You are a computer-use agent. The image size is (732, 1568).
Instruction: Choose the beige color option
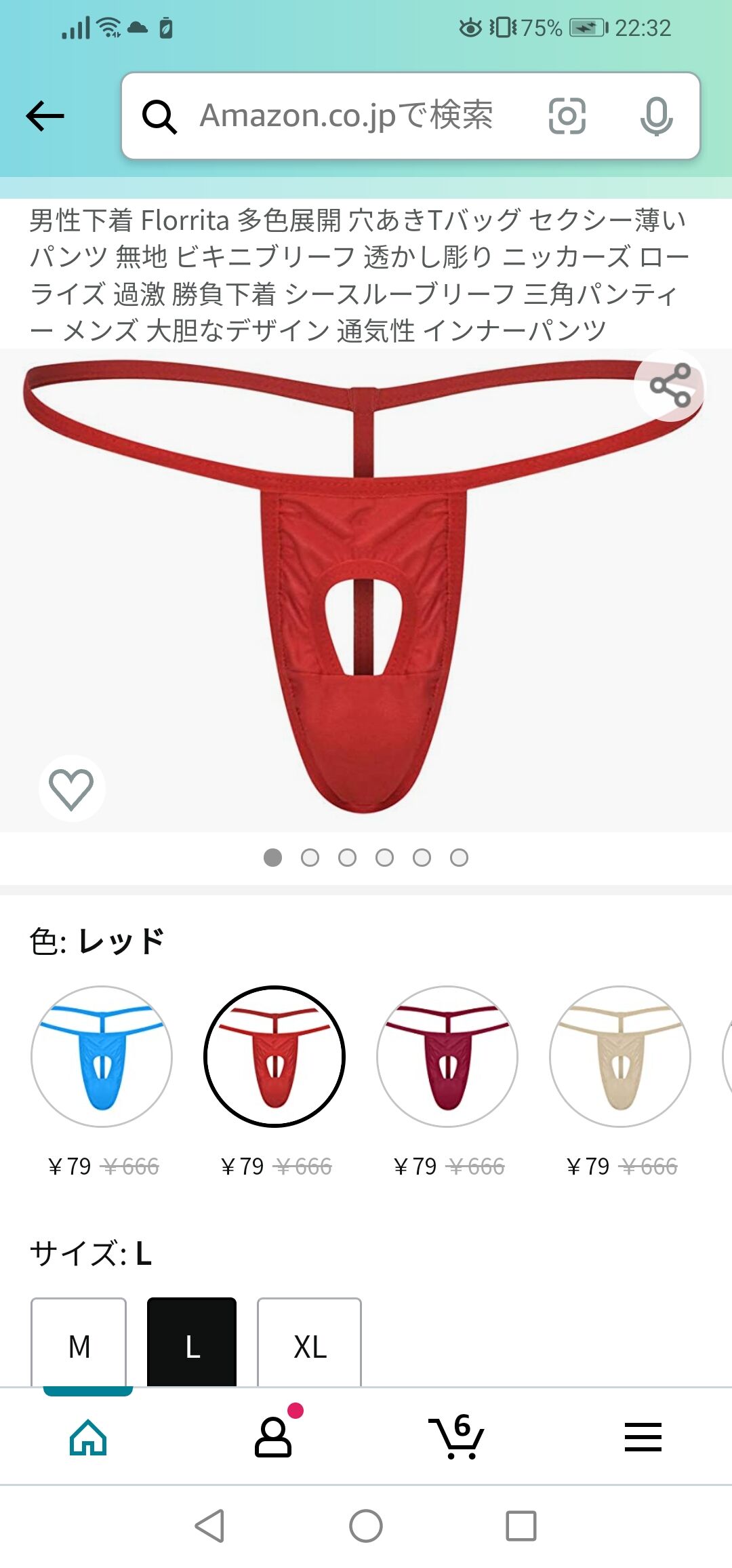point(620,1057)
